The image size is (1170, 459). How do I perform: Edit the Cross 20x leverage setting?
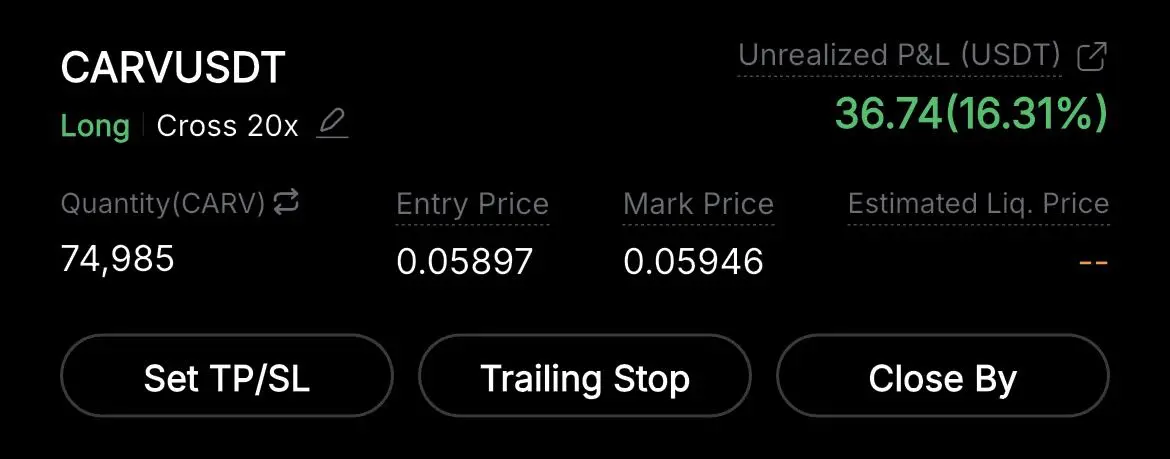coord(332,125)
